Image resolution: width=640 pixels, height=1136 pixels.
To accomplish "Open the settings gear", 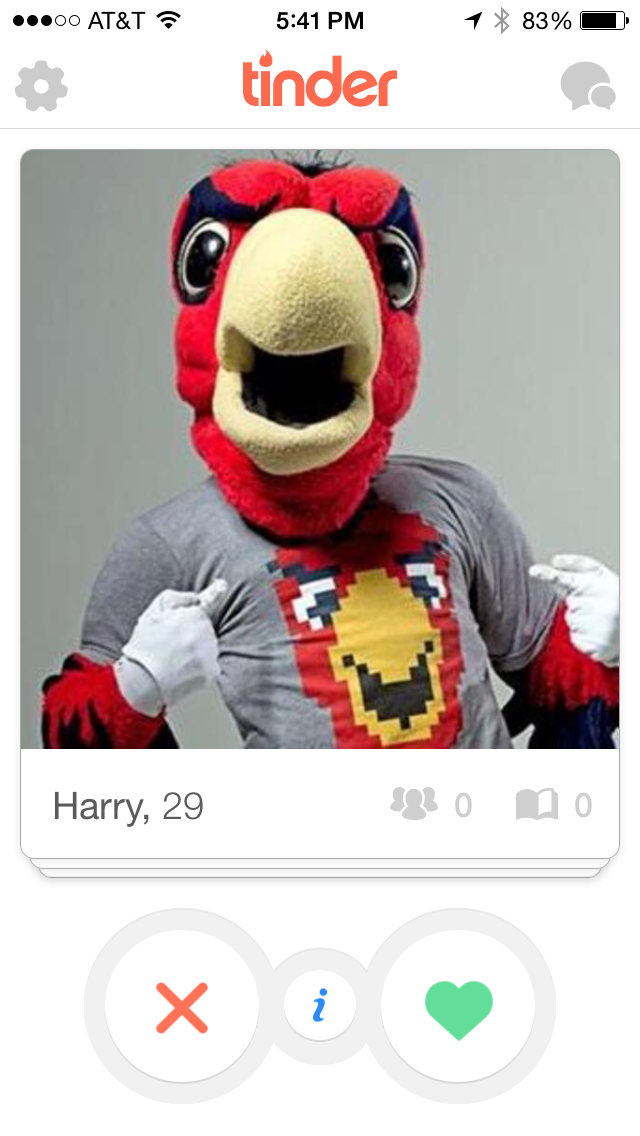I will tap(41, 86).
